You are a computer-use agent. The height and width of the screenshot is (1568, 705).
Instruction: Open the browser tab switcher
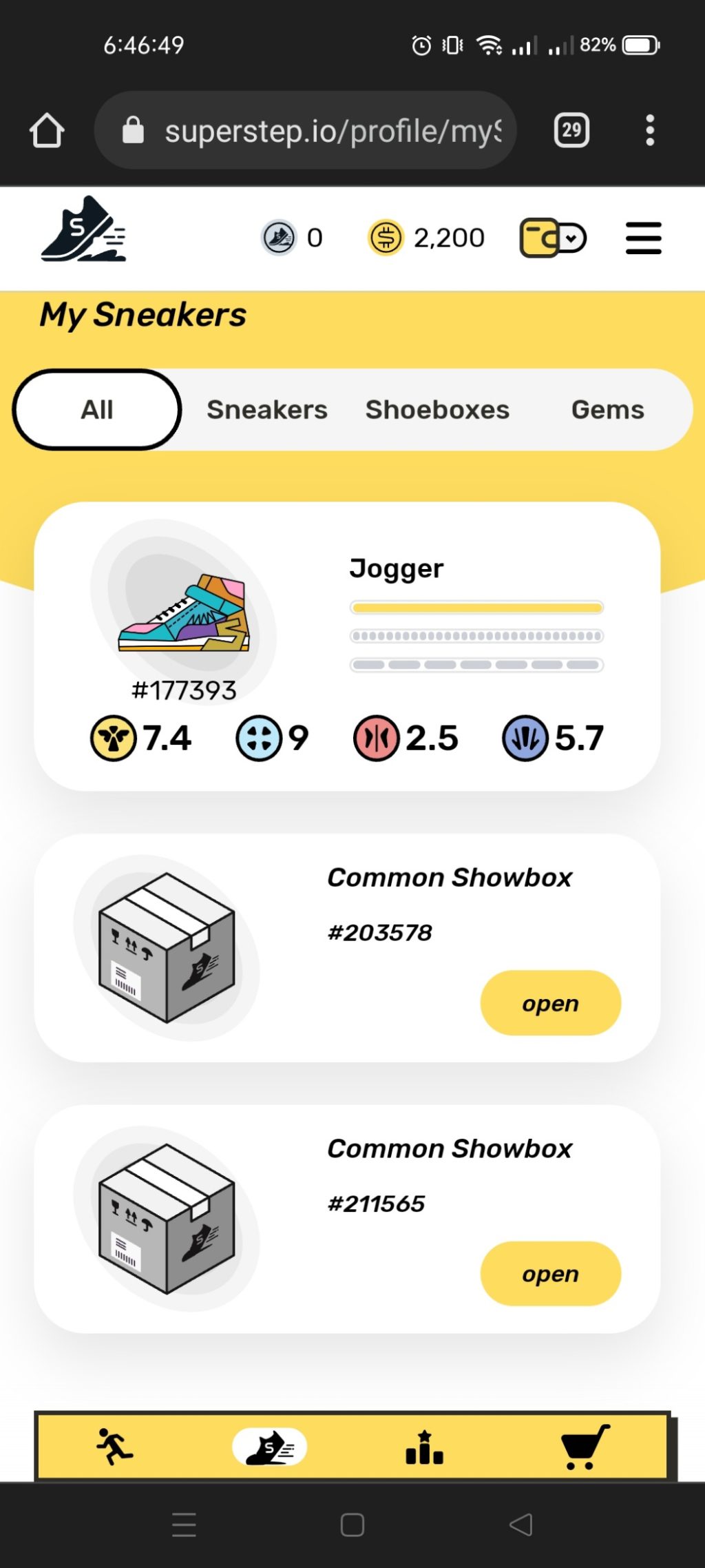coord(571,130)
